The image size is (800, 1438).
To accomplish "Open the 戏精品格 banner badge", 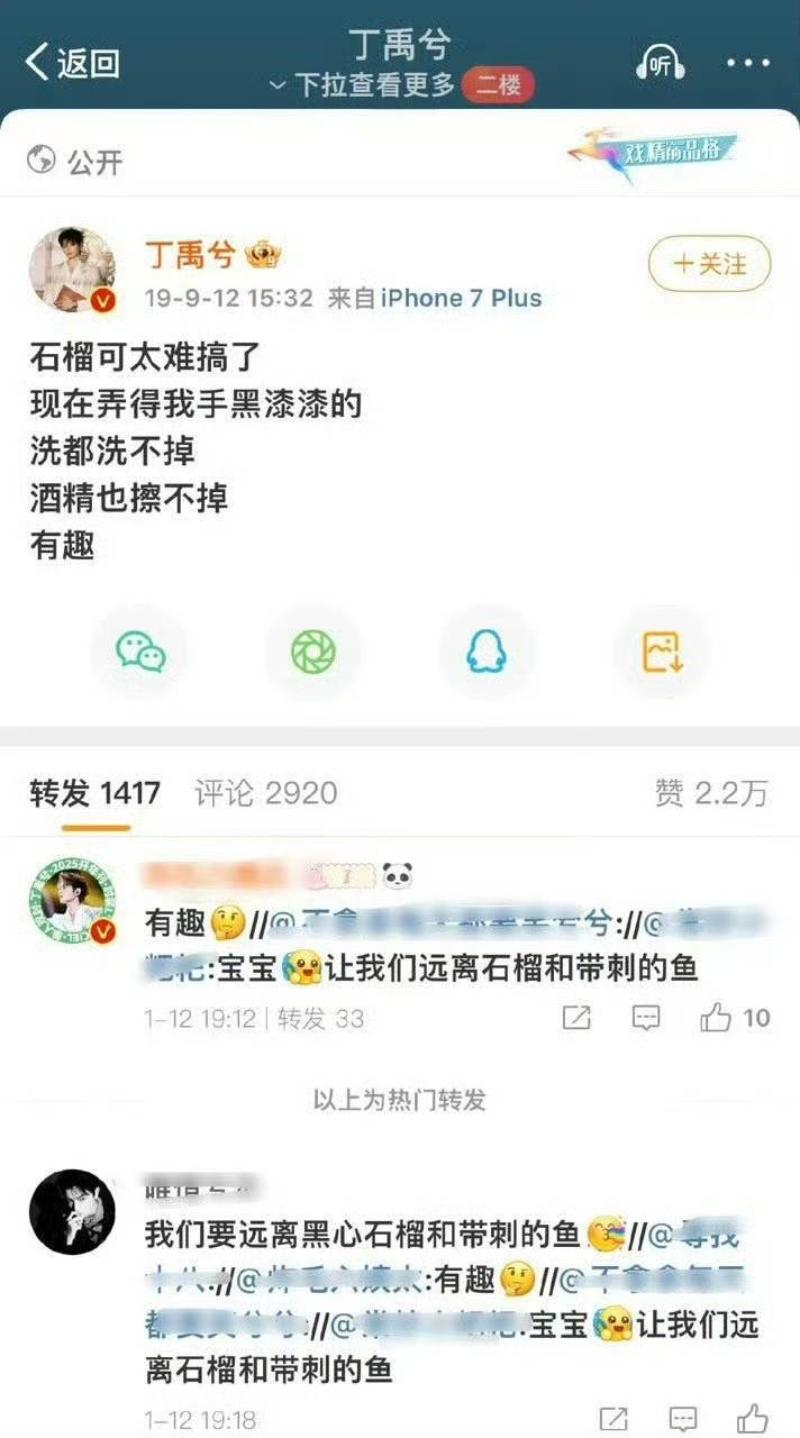I will 657,153.
